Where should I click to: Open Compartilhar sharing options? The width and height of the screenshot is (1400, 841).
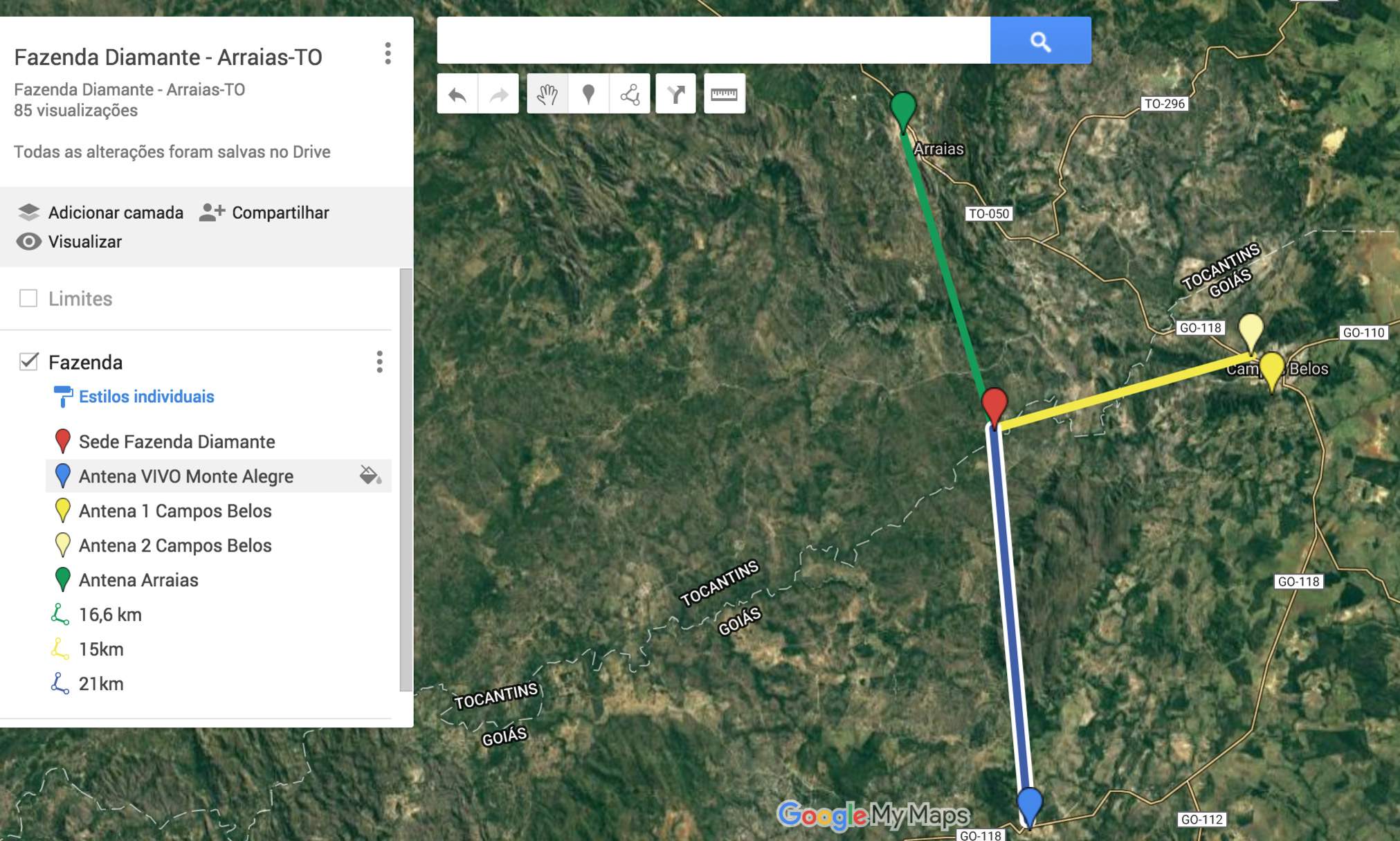pyautogui.click(x=264, y=212)
